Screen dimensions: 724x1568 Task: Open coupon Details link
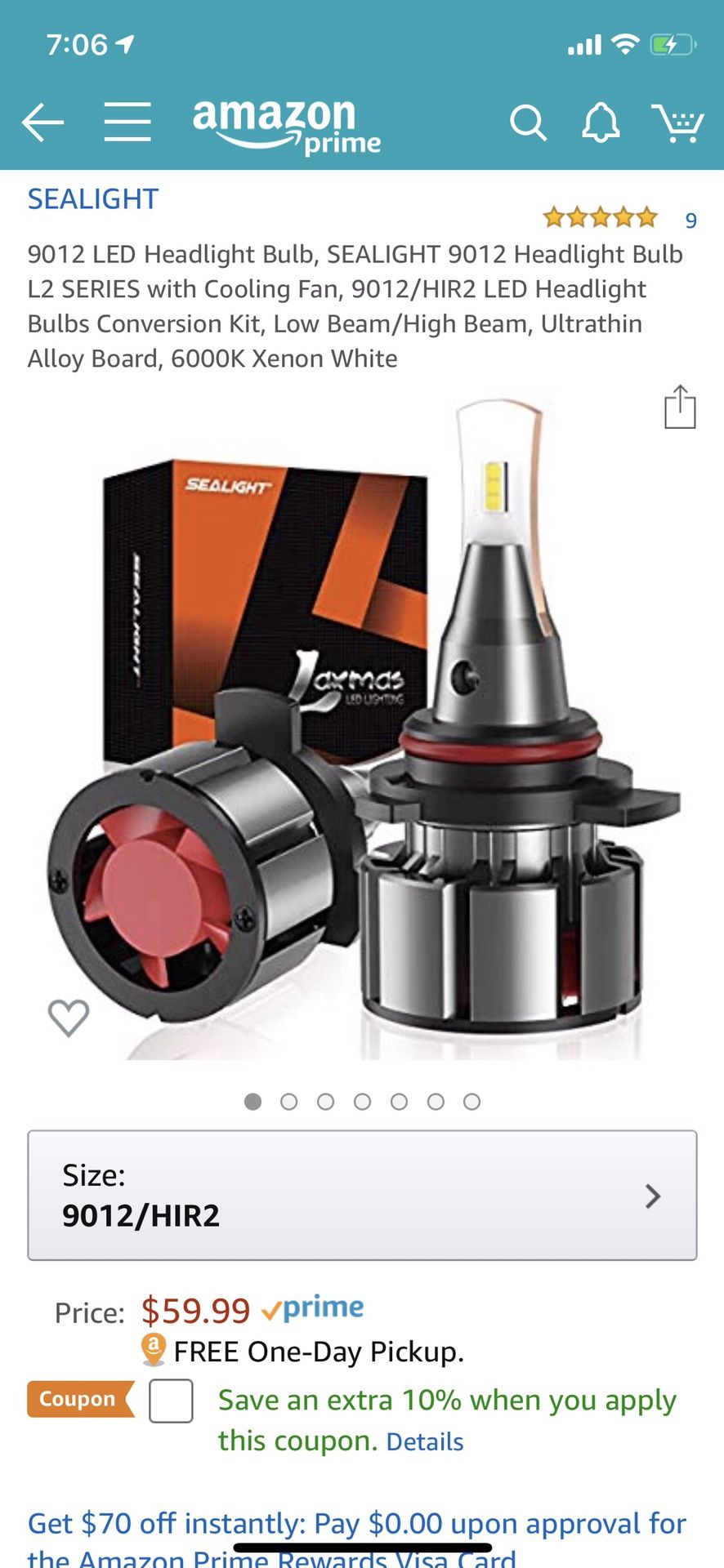(424, 1442)
